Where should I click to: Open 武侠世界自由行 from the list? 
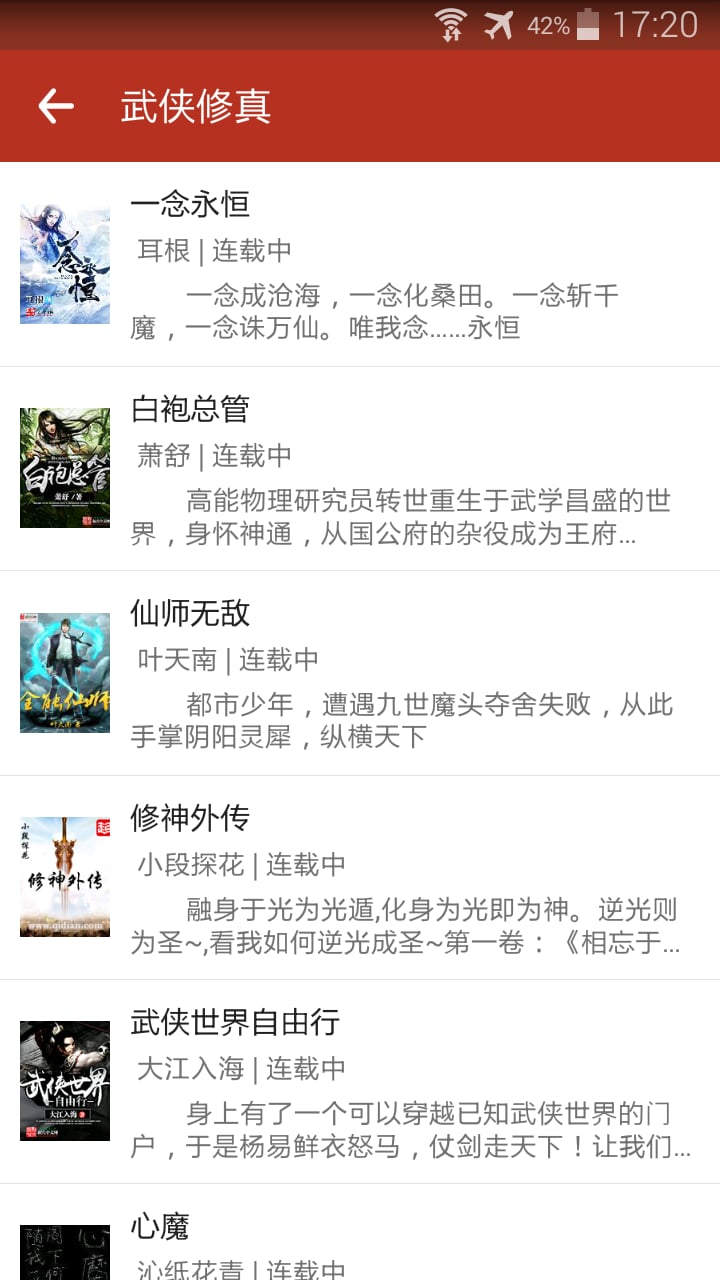236,1024
